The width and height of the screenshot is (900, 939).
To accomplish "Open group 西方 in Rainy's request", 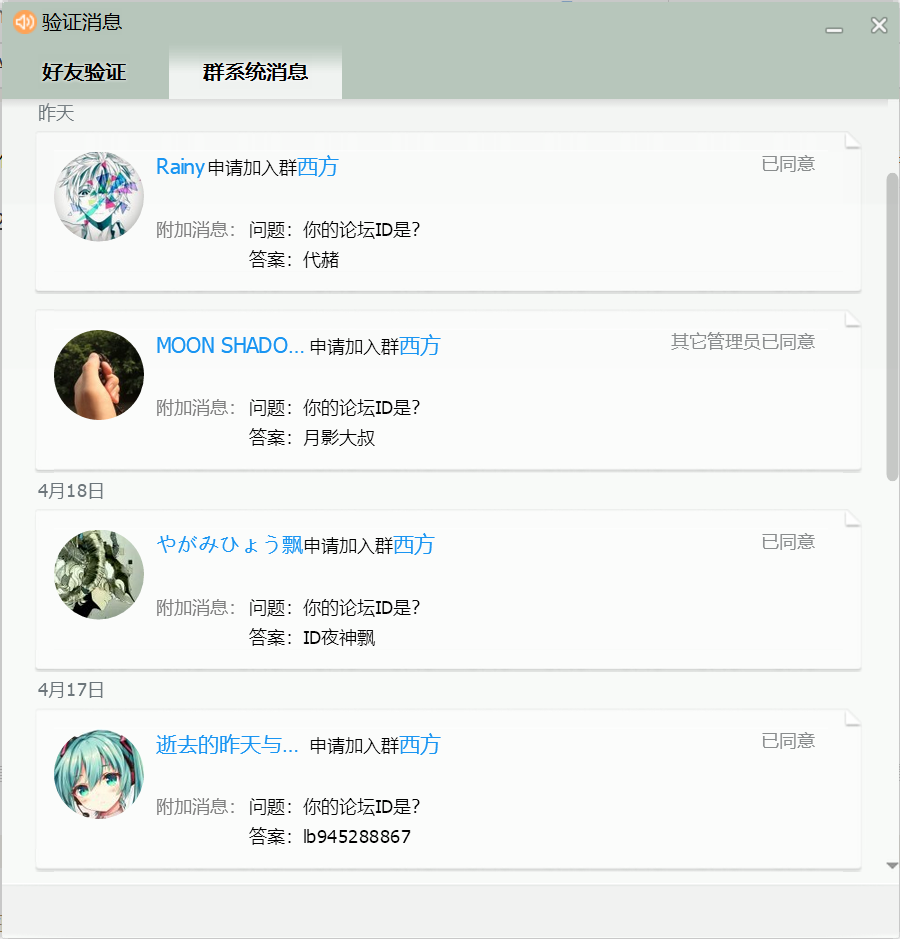I will pyautogui.click(x=318, y=167).
